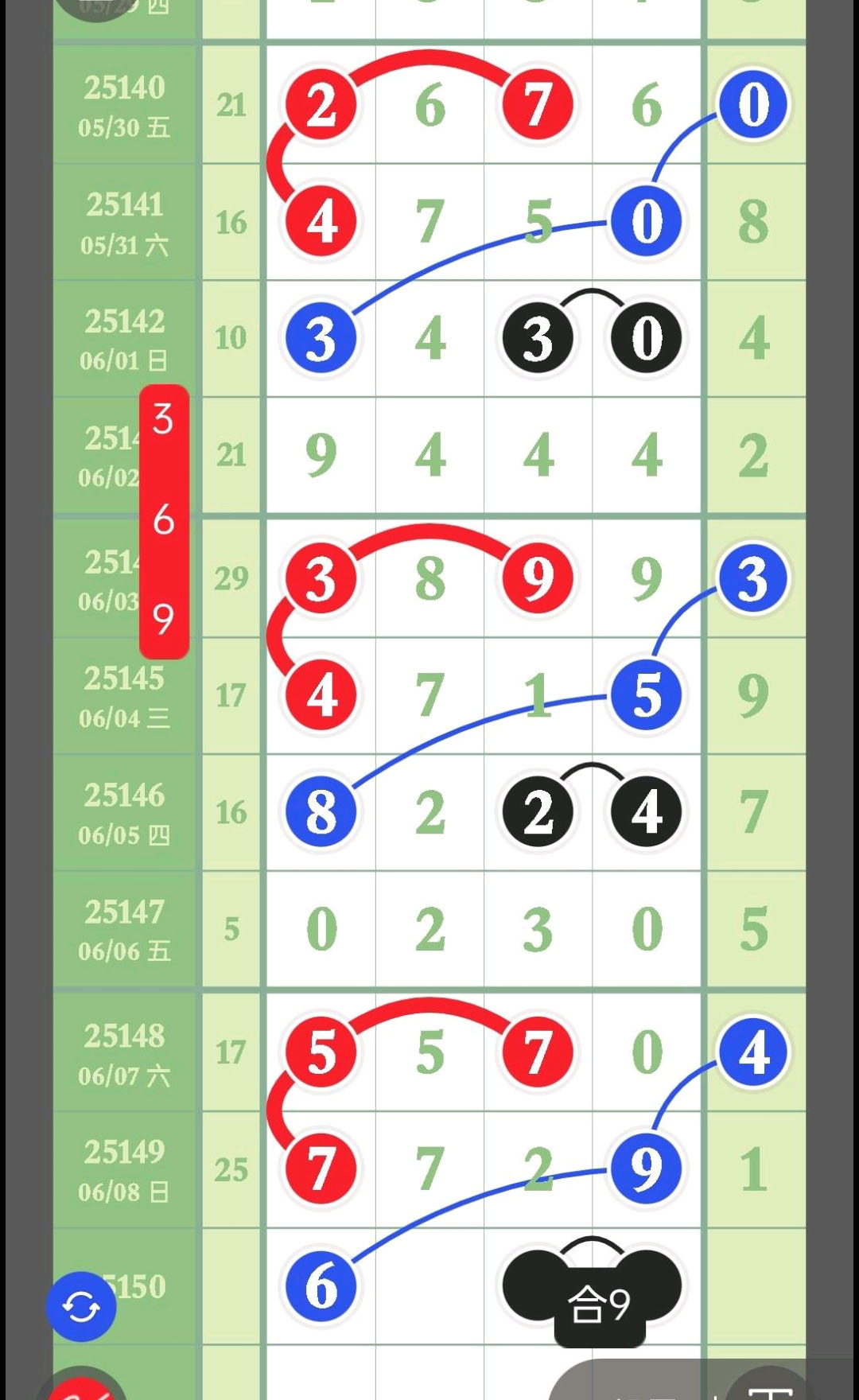Tap the blue refresh floating button

pyautogui.click(x=81, y=1306)
